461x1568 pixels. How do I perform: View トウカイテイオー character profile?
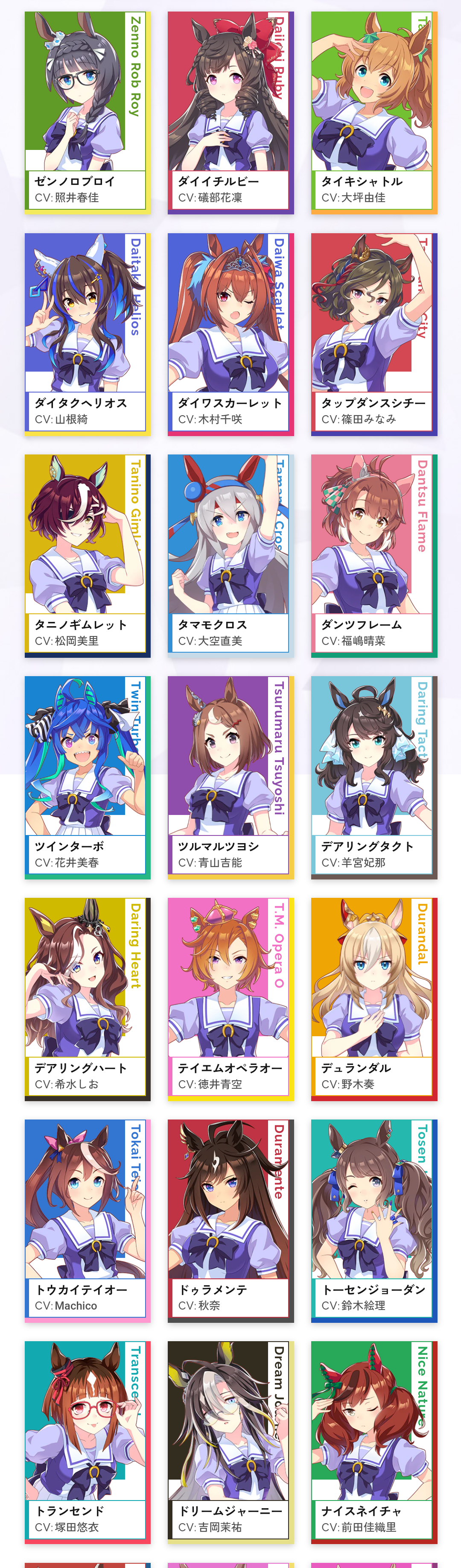87,1220
